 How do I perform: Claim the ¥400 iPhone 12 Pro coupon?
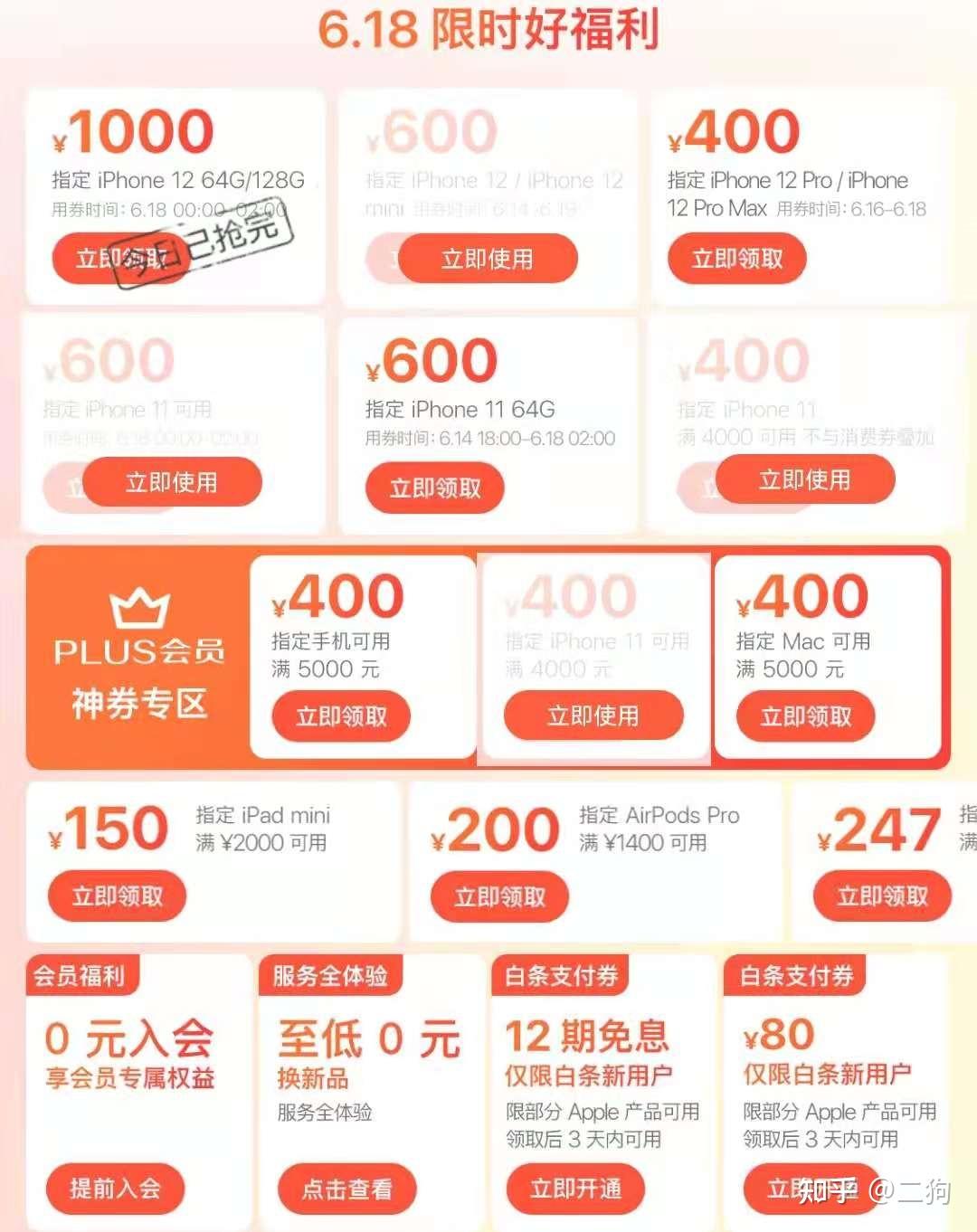tap(736, 259)
